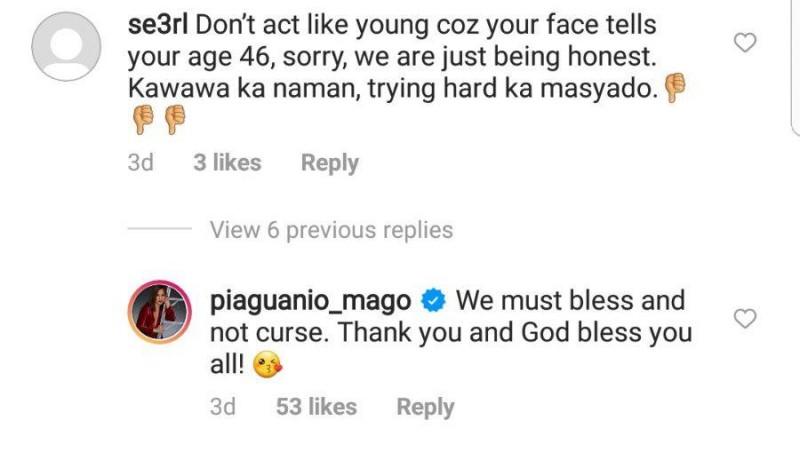Like the comment by se3rl

pyautogui.click(x=745, y=42)
